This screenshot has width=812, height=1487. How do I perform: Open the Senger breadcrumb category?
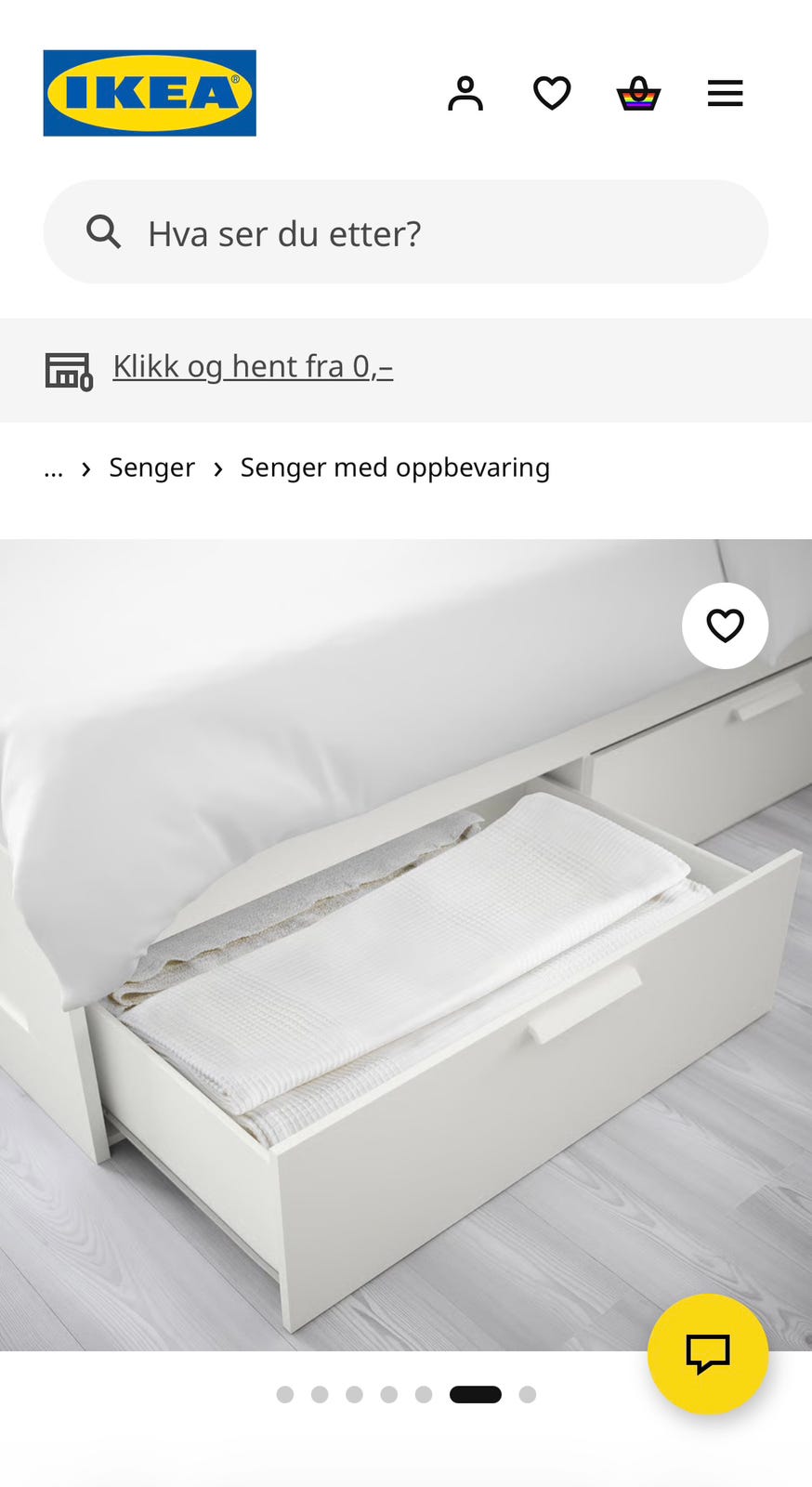152,467
